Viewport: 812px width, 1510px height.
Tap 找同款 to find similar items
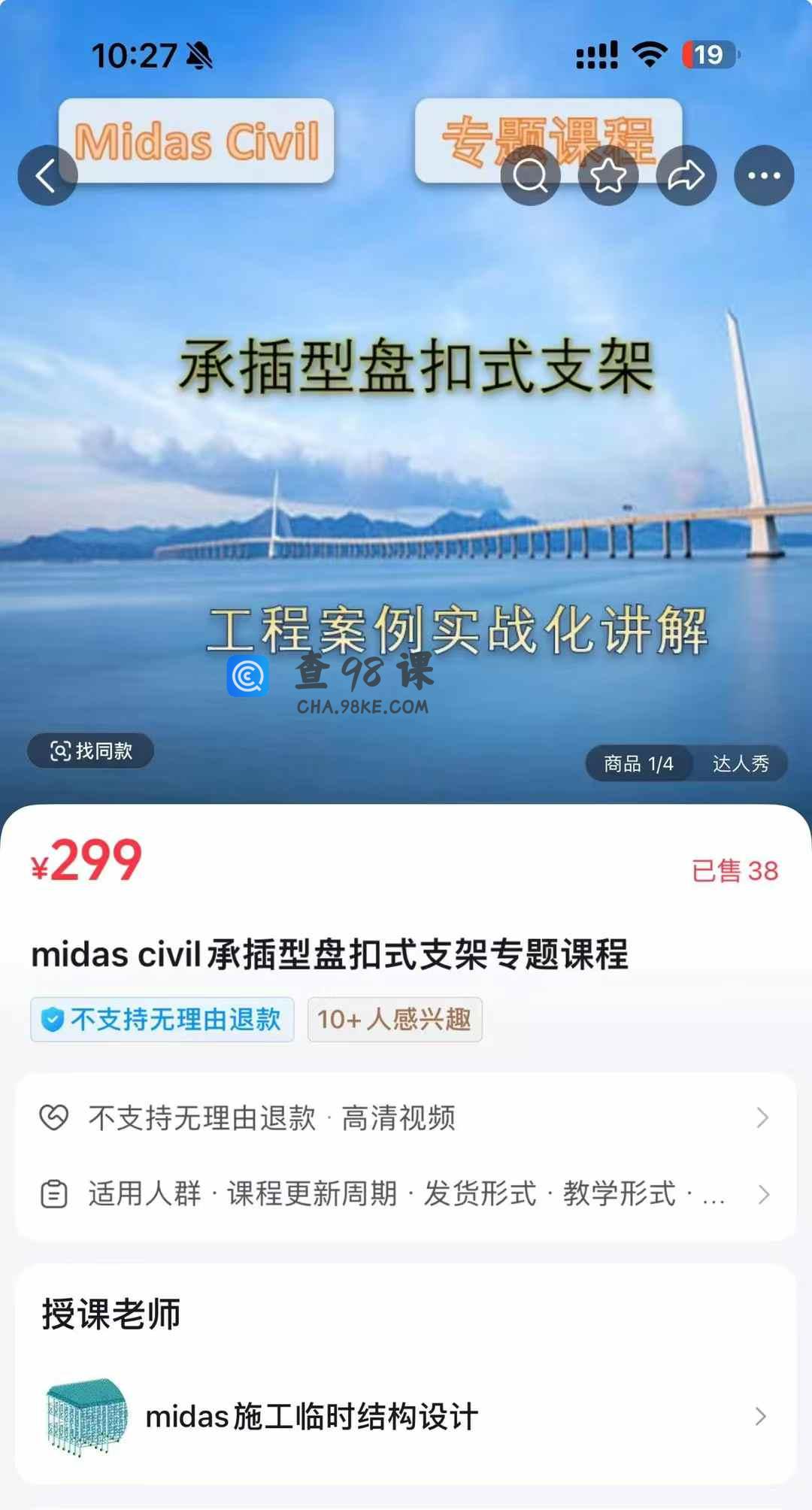[91, 750]
